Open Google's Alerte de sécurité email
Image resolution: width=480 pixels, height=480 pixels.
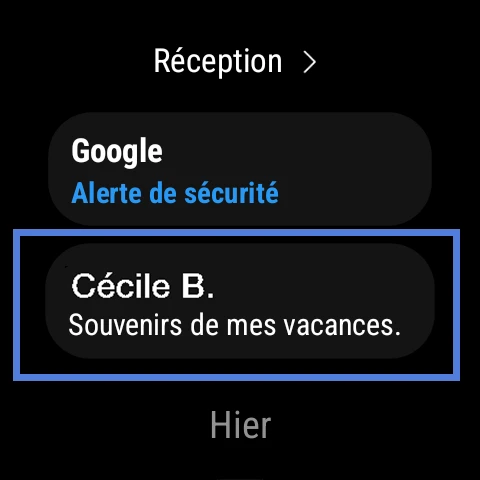pos(240,169)
